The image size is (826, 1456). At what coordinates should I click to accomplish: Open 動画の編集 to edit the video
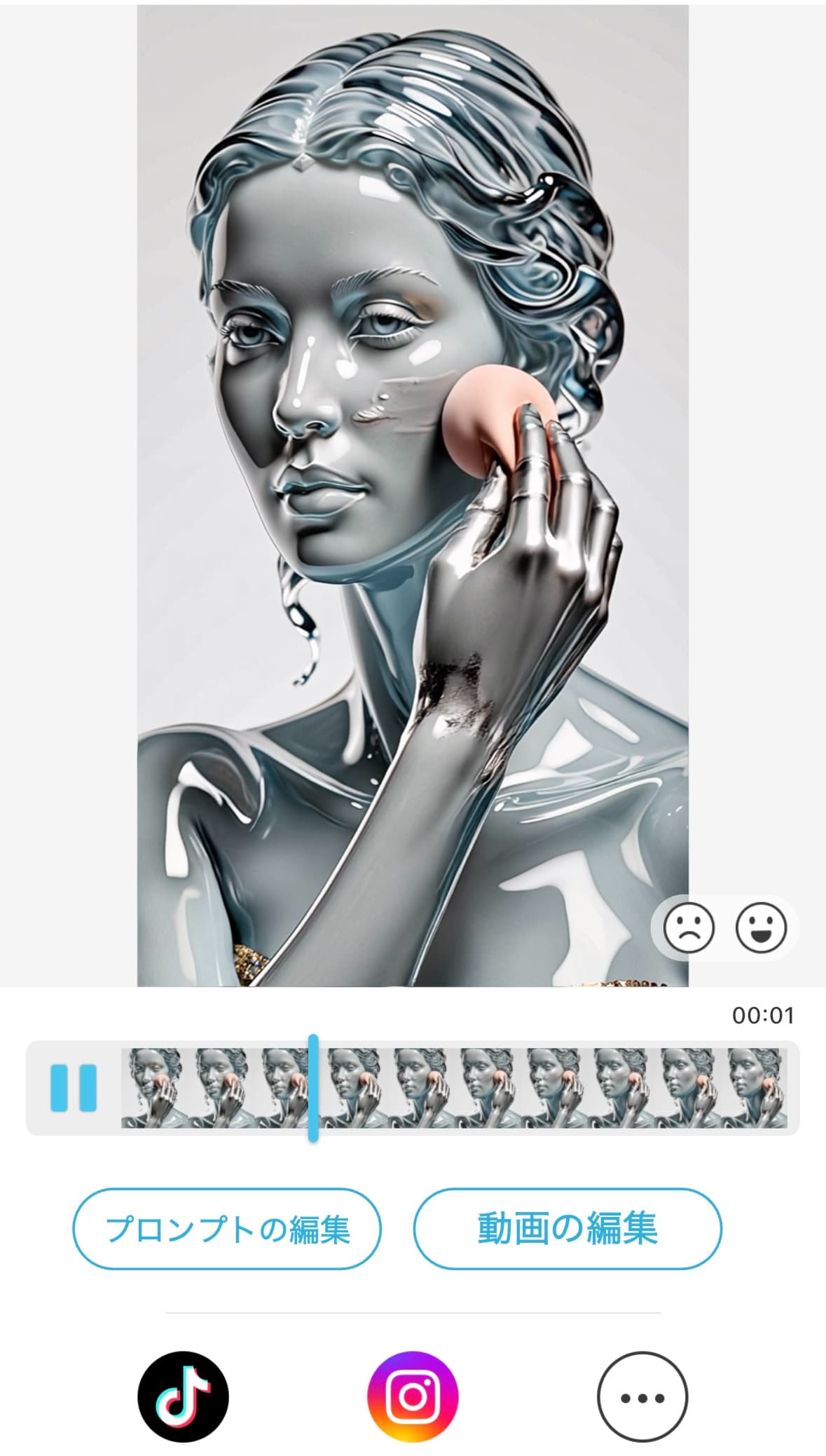[x=567, y=1229]
